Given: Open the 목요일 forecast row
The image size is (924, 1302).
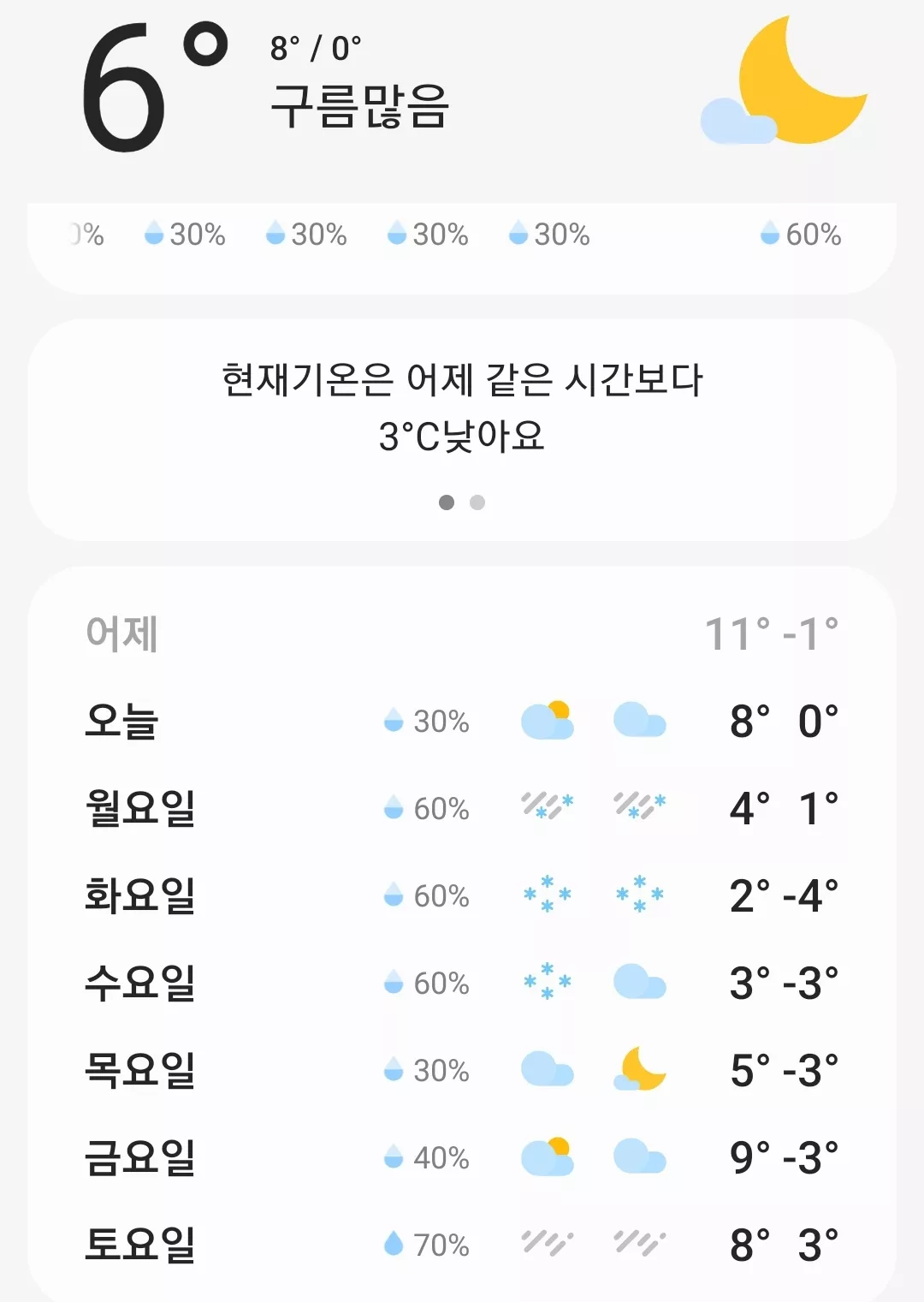Looking at the screenshot, I should (x=462, y=1071).
